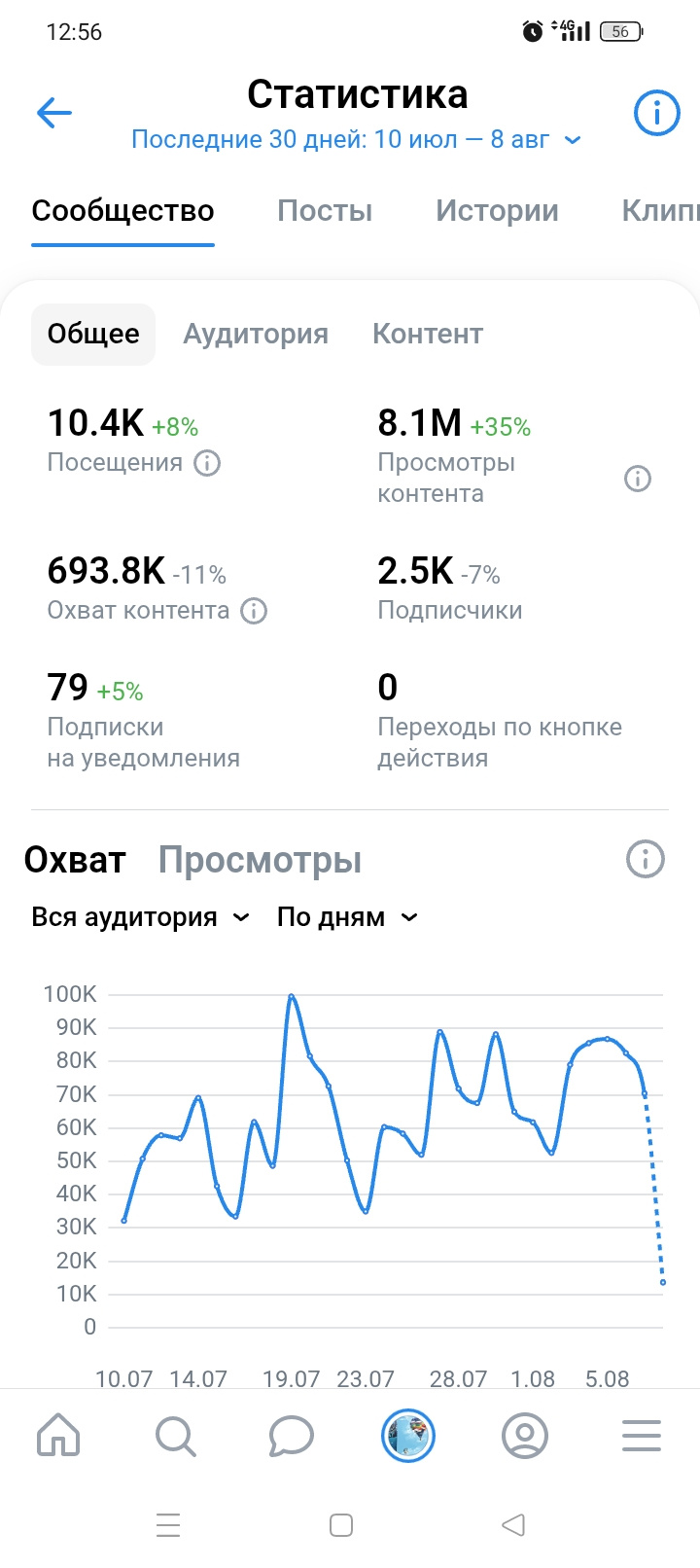Screen dimensions: 700x1568
Task: Show info about Просмотры контента
Action: click(638, 479)
